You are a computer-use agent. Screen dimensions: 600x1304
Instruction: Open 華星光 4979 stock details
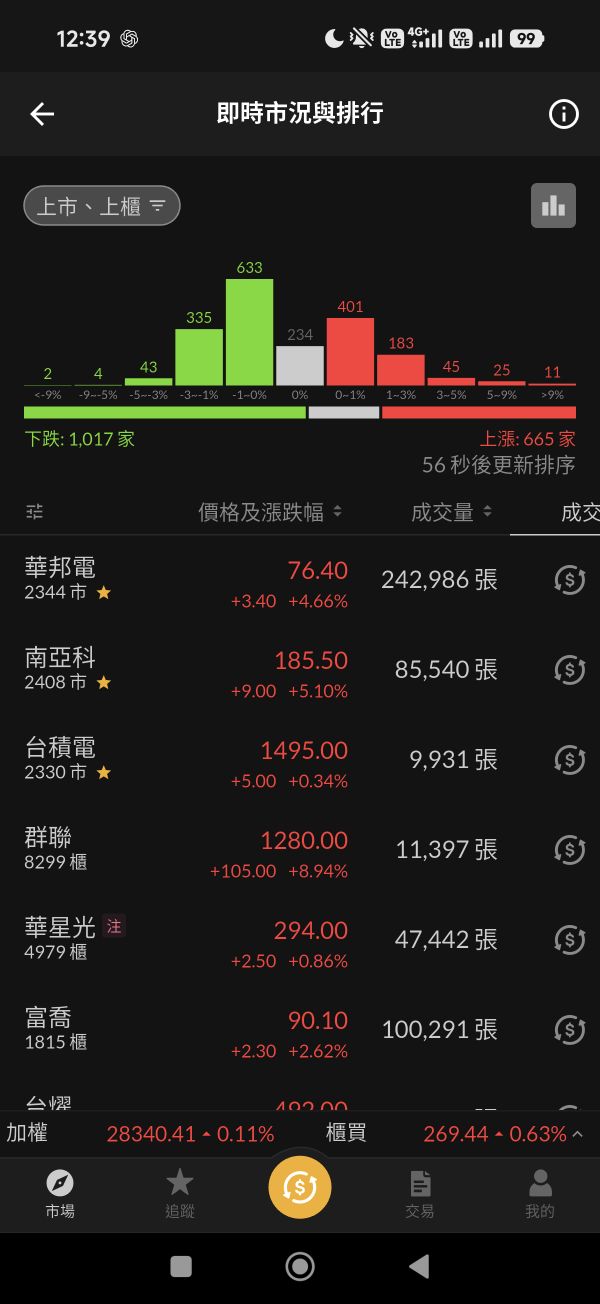coord(62,939)
